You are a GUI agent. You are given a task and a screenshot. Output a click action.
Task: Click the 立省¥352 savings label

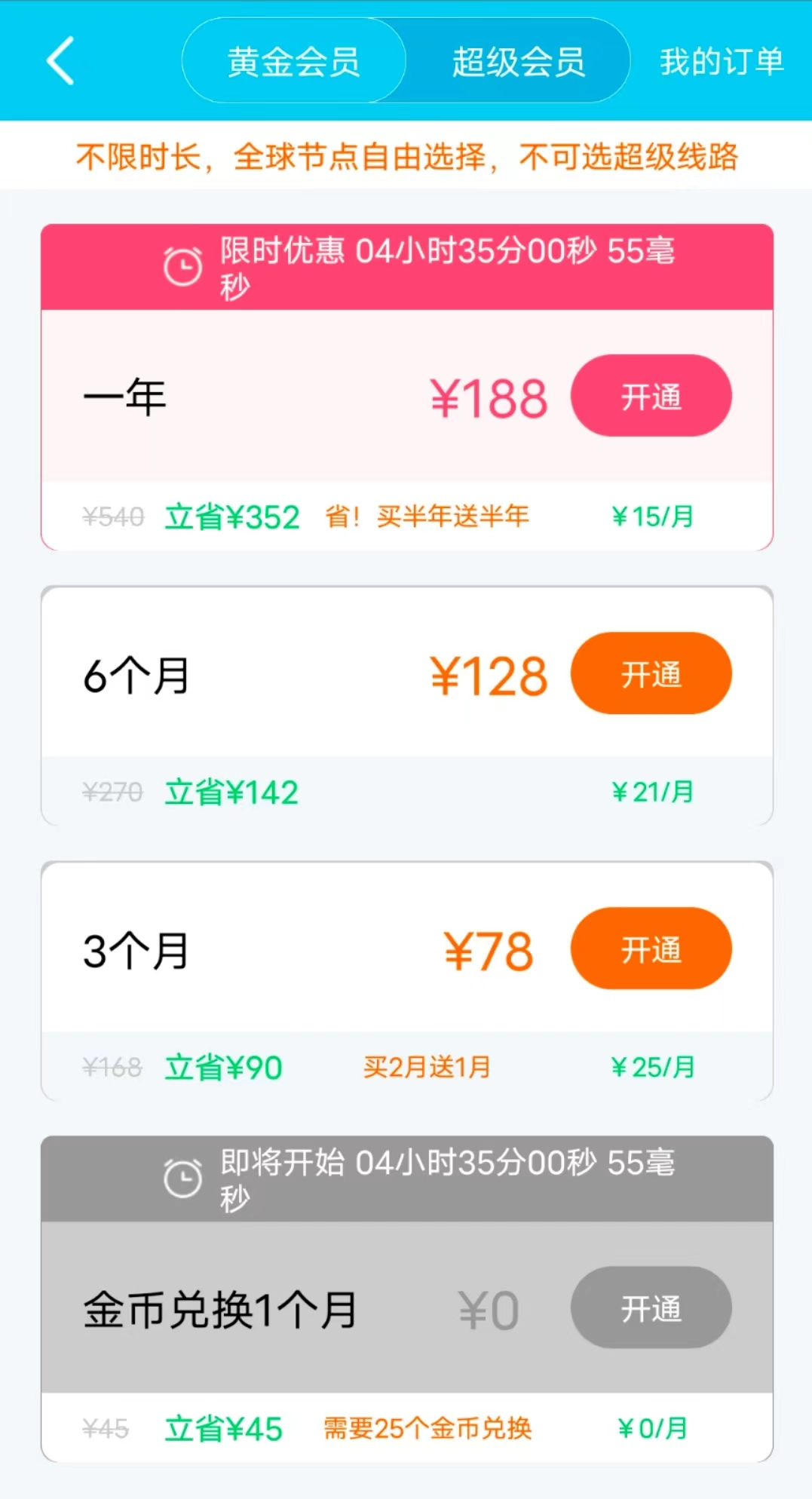(x=230, y=517)
